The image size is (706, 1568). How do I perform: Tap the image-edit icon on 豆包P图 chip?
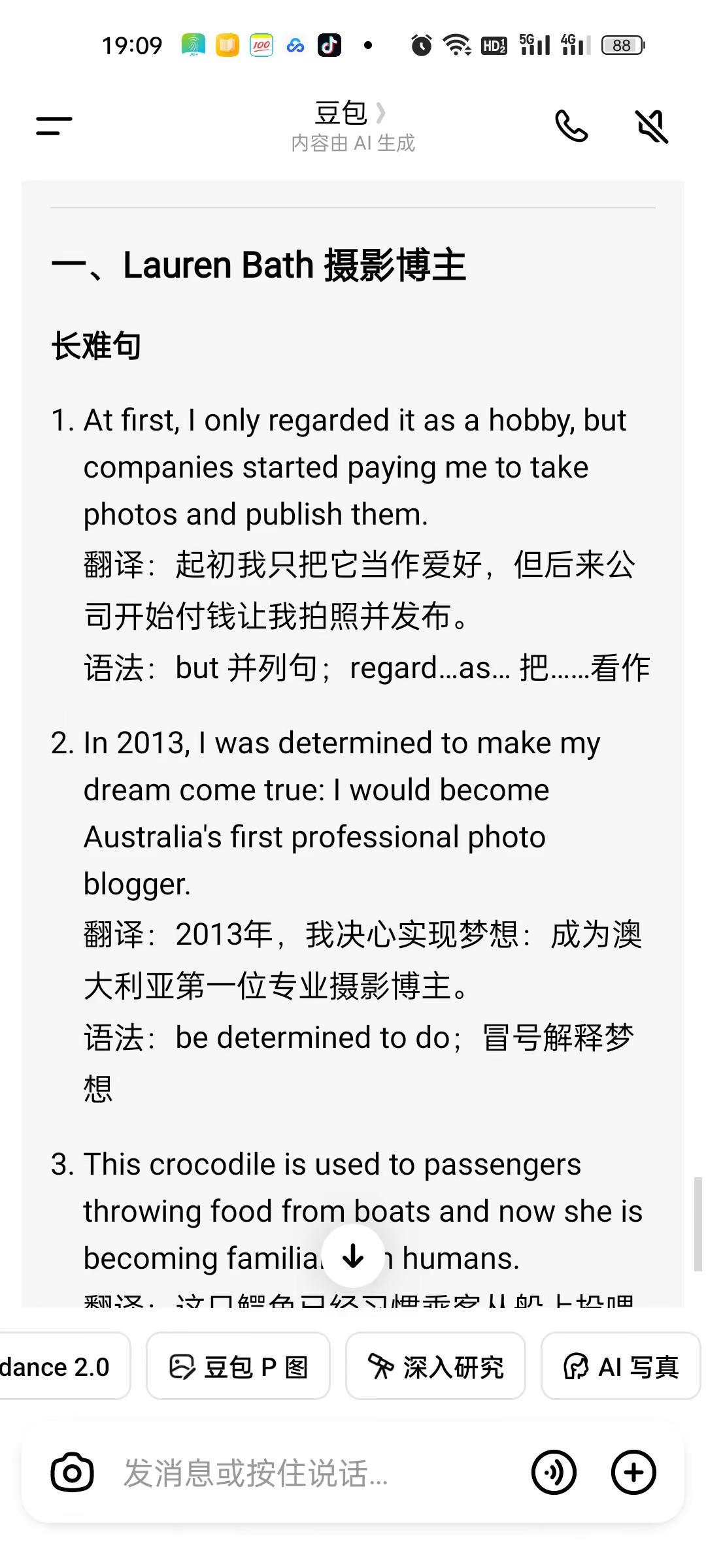point(184,1367)
